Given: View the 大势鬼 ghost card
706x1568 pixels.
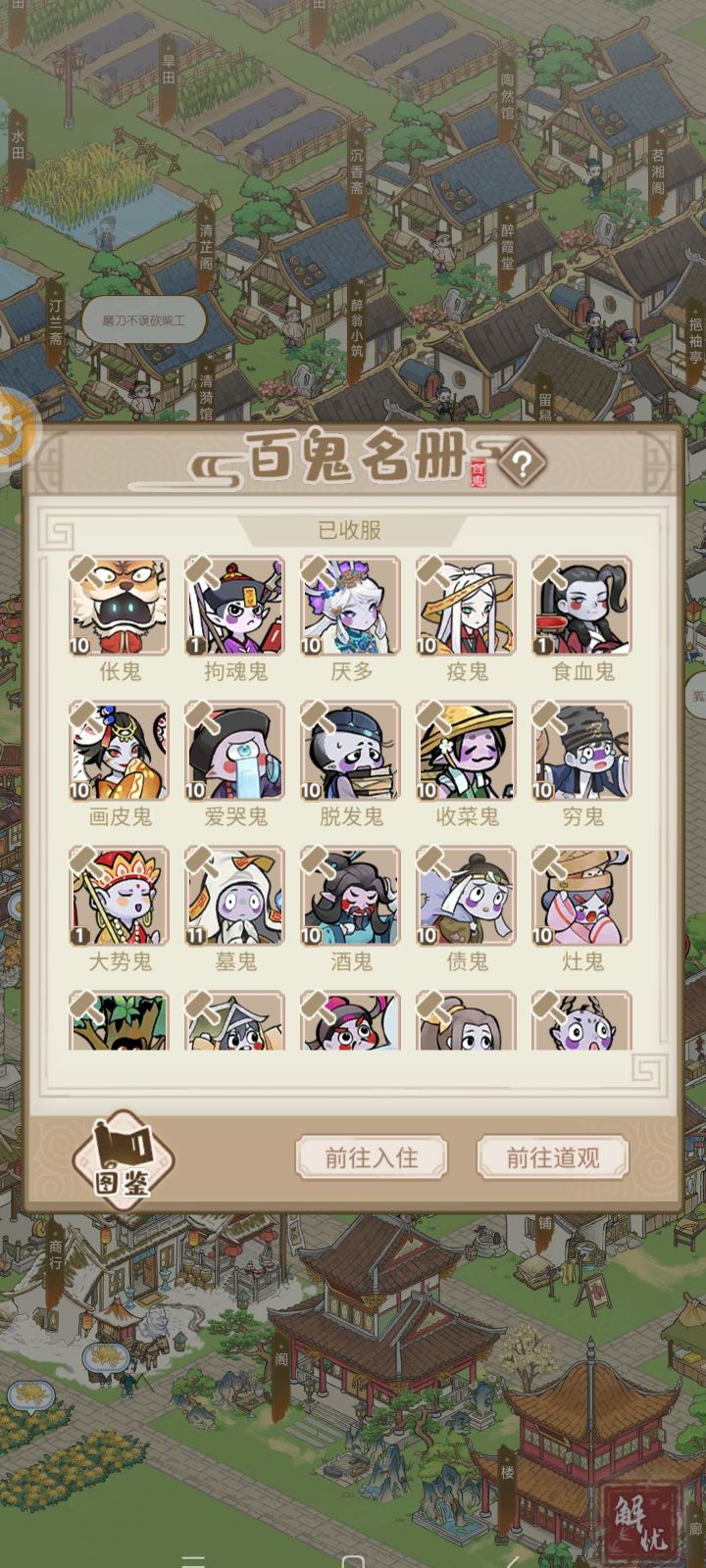Looking at the screenshot, I should pyautogui.click(x=119, y=894).
